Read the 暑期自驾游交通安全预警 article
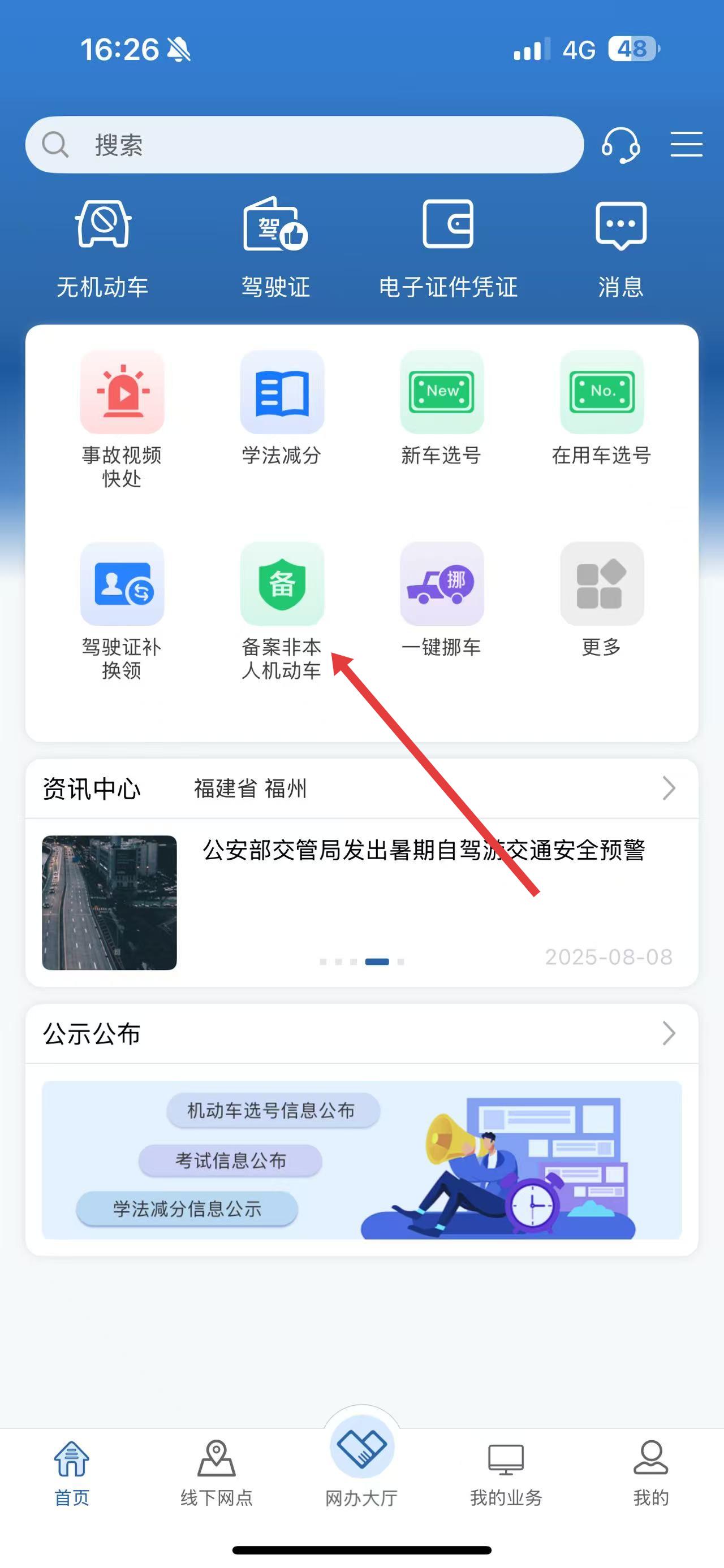Viewport: 724px width, 1568px height. (423, 850)
